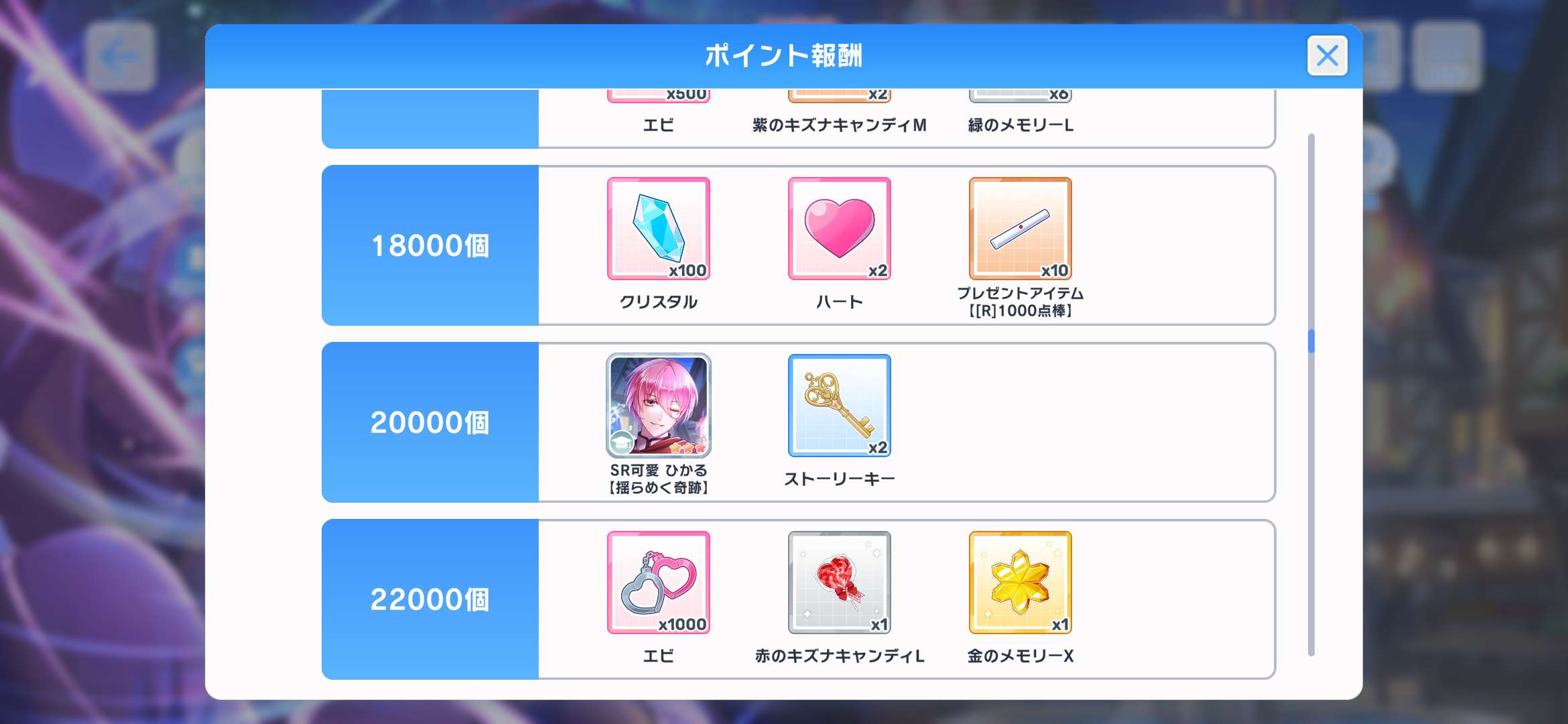View クリスタル x100 reward details
Viewport: 1568px width, 724px height.
(x=658, y=229)
